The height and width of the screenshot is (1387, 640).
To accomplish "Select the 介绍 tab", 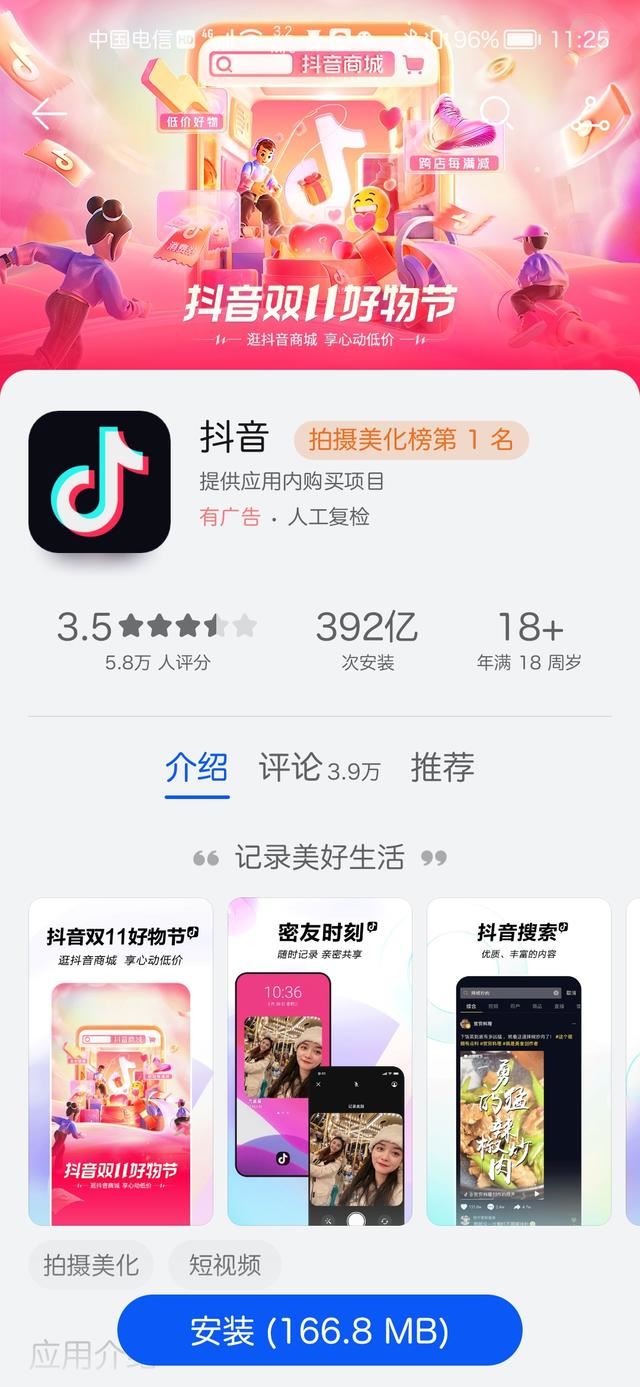I will (197, 768).
